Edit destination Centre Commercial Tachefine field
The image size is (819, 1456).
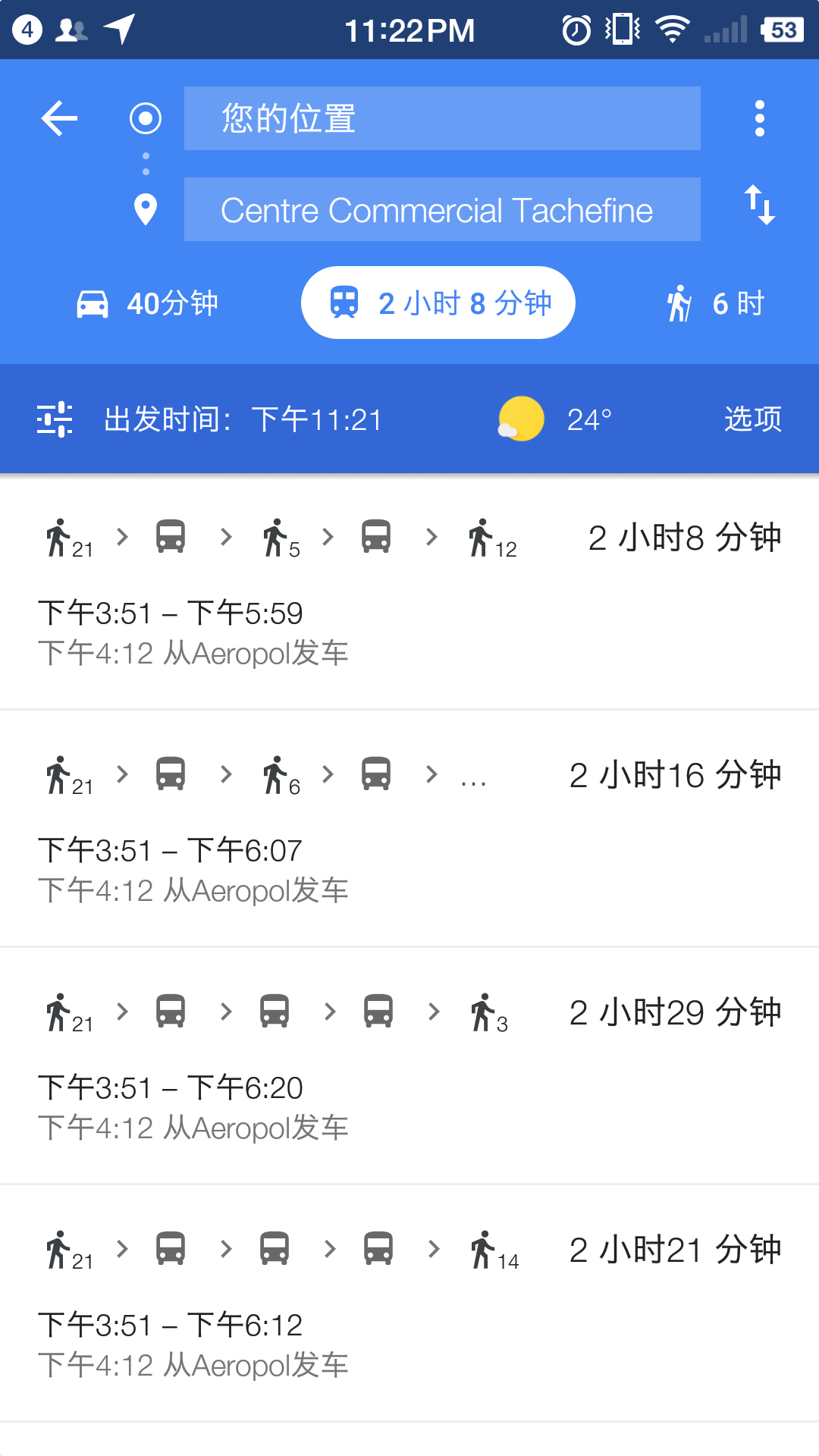coord(441,210)
